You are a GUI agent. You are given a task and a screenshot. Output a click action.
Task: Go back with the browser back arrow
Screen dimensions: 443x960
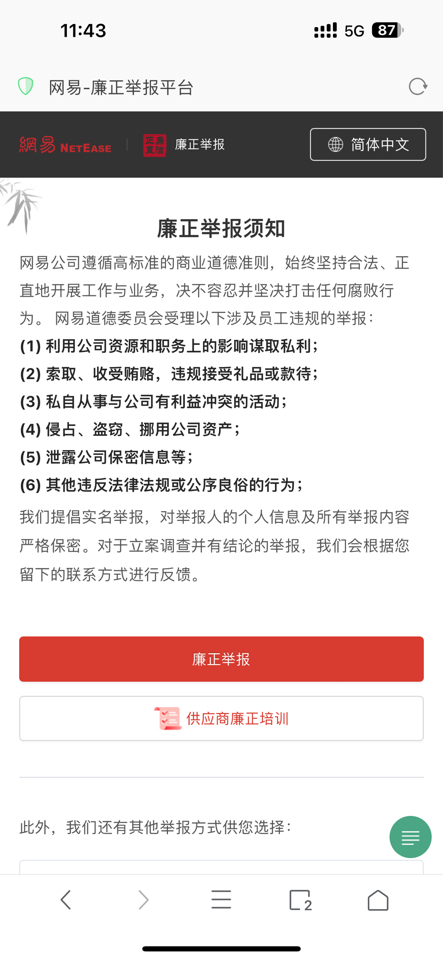coord(65,900)
